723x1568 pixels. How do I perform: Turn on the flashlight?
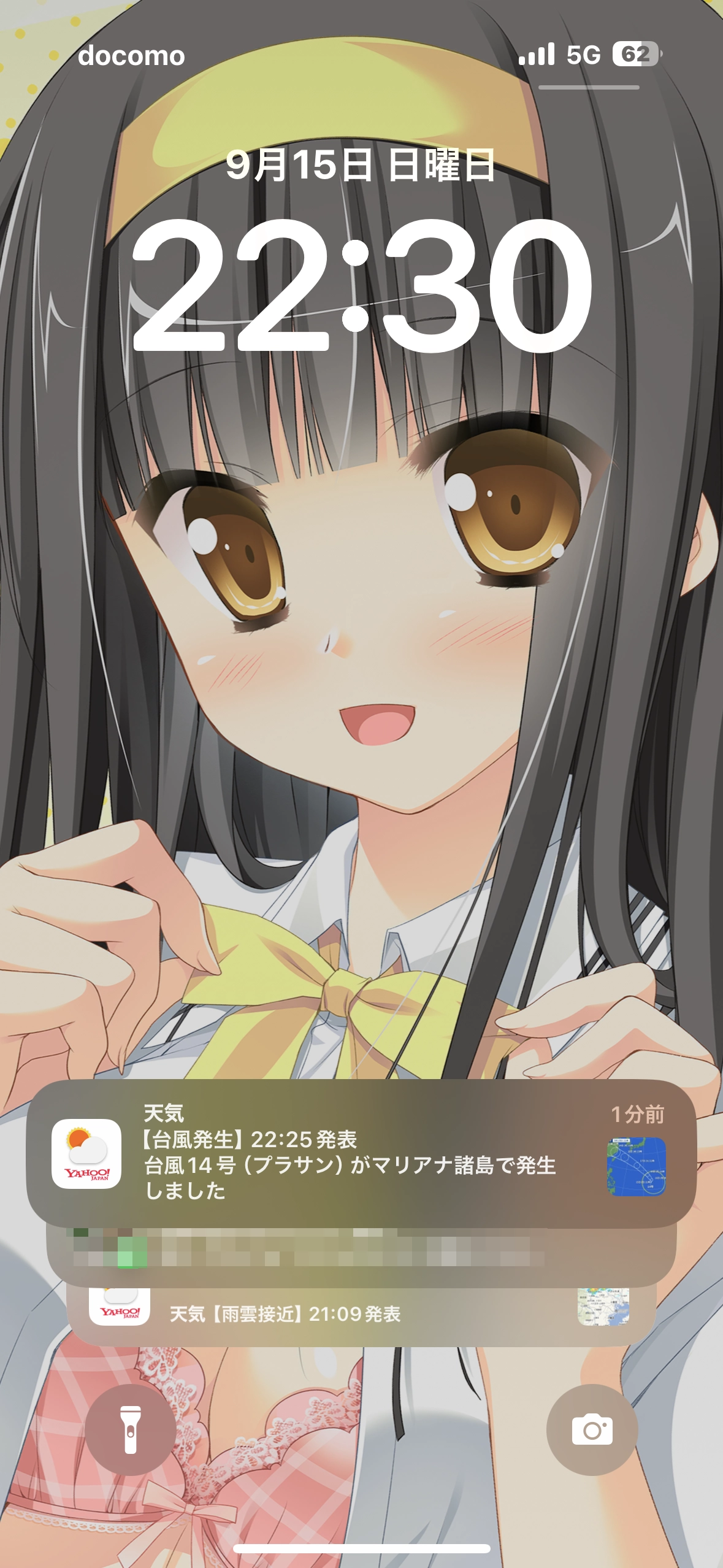pyautogui.click(x=131, y=1430)
